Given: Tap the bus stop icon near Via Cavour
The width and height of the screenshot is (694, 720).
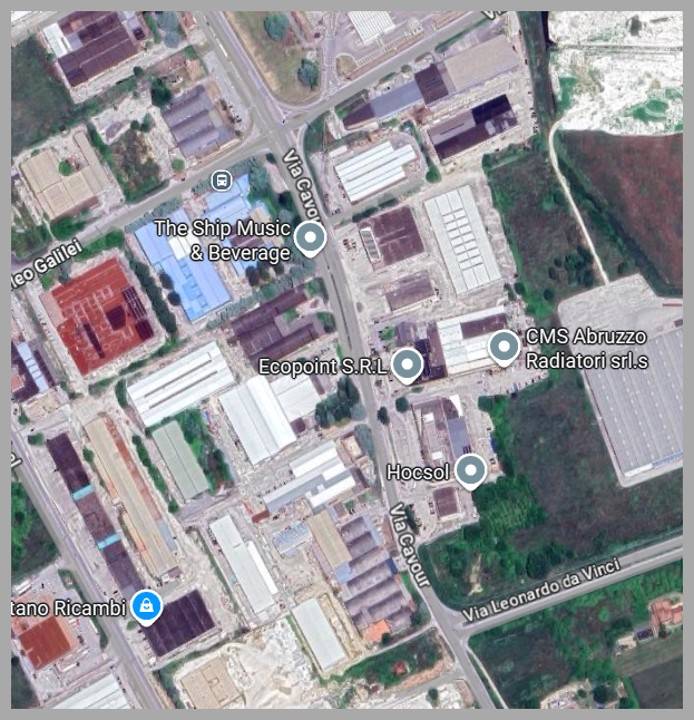Looking at the screenshot, I should tap(222, 181).
